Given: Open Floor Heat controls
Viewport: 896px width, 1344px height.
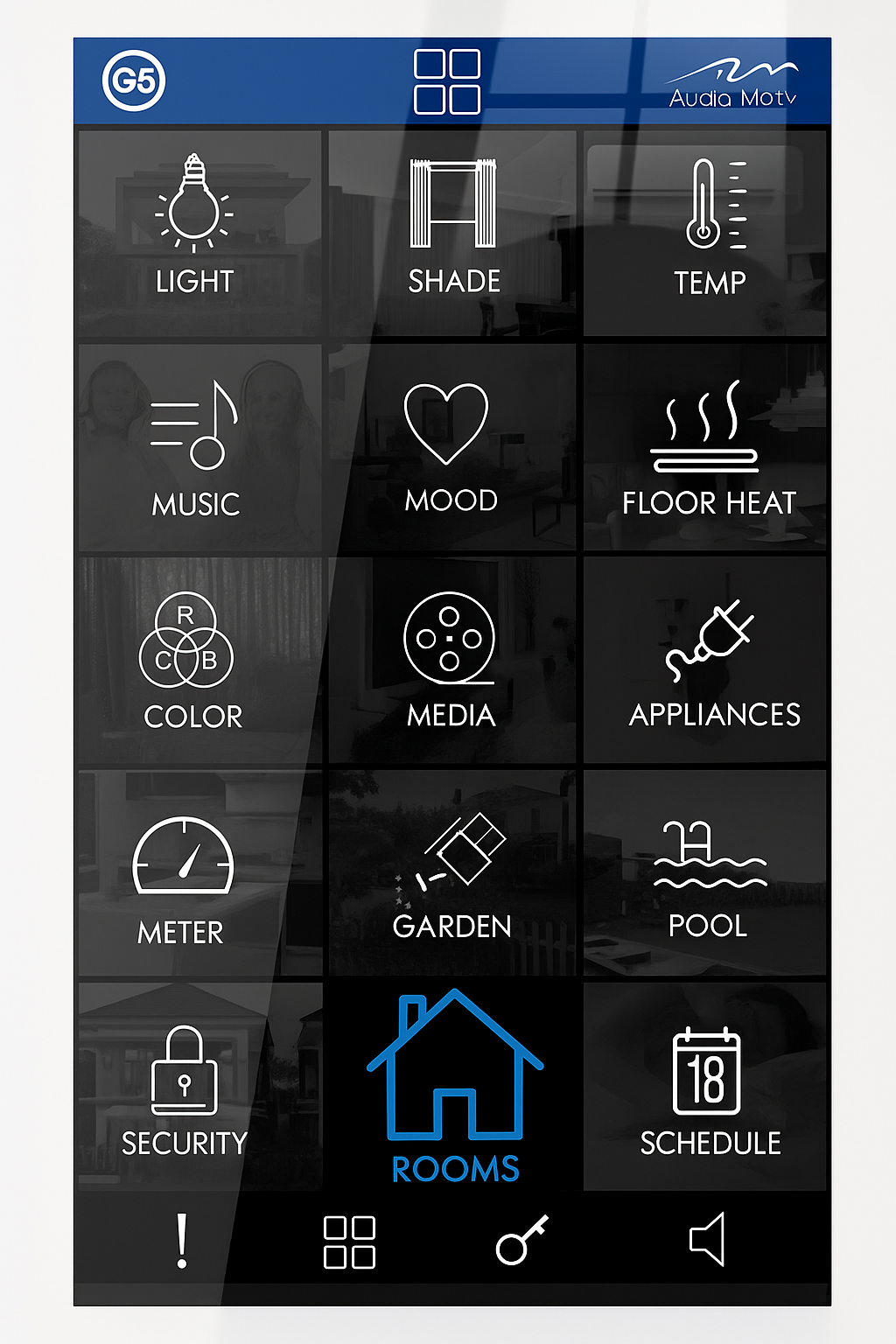Looking at the screenshot, I should click(705, 448).
